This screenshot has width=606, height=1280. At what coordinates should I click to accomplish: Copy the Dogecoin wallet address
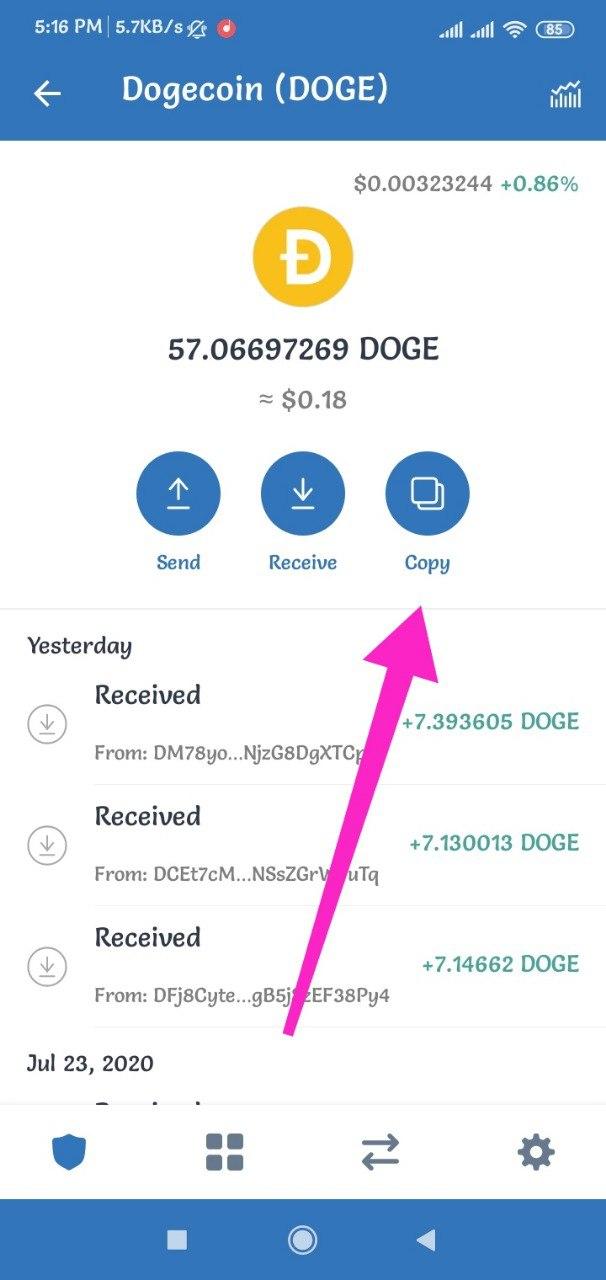pyautogui.click(x=427, y=494)
